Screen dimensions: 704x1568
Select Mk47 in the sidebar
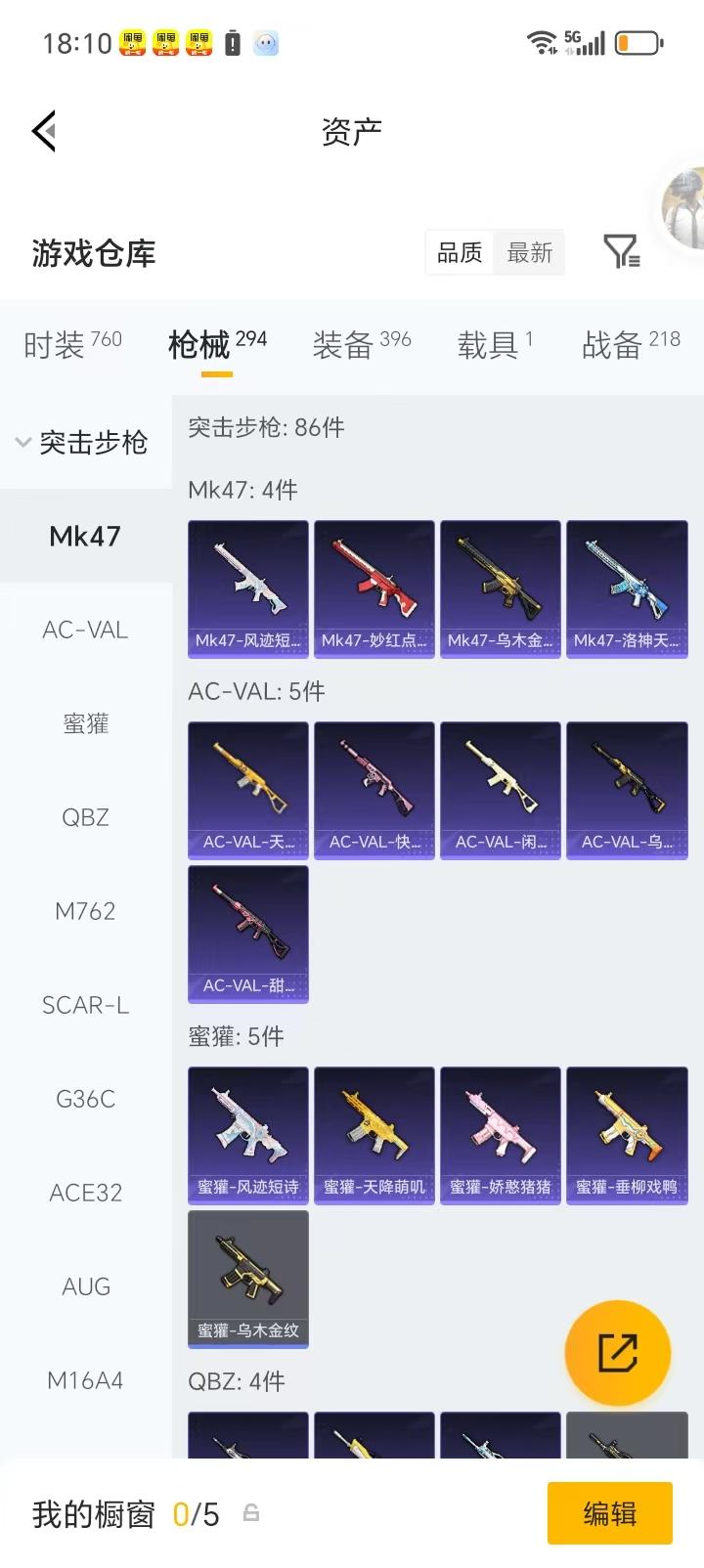85,537
